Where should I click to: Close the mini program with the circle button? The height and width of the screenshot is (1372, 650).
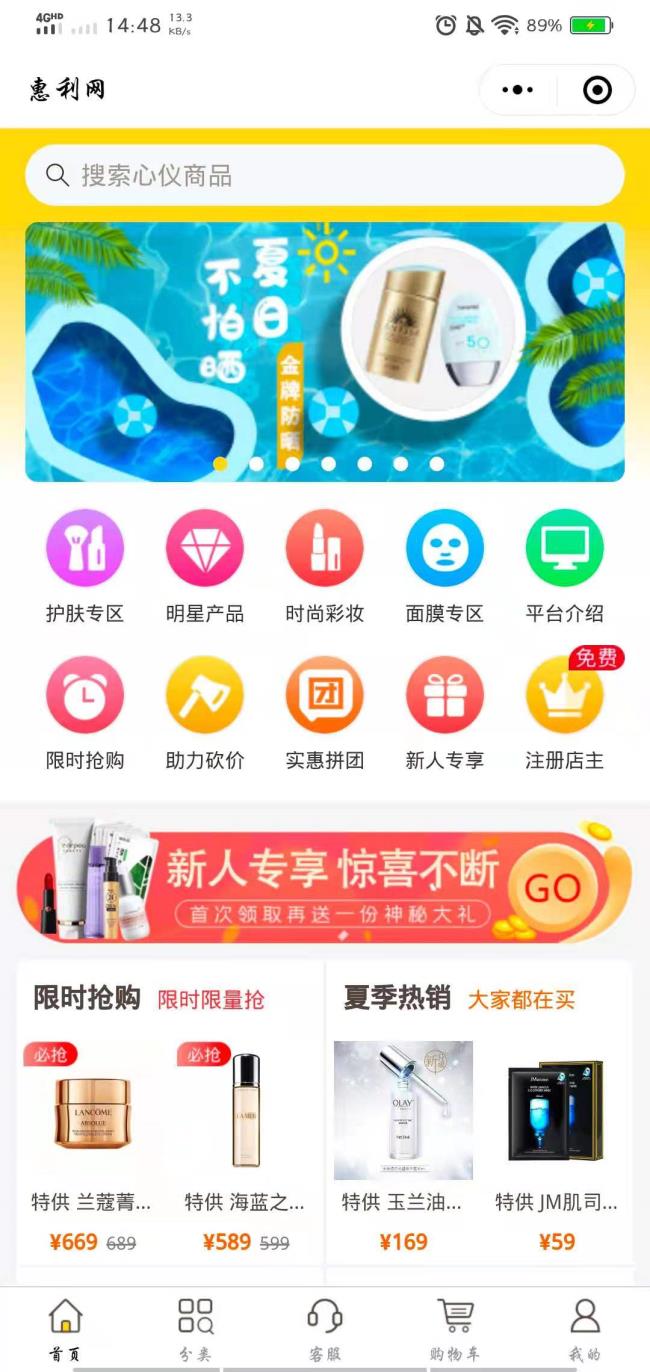pos(597,90)
